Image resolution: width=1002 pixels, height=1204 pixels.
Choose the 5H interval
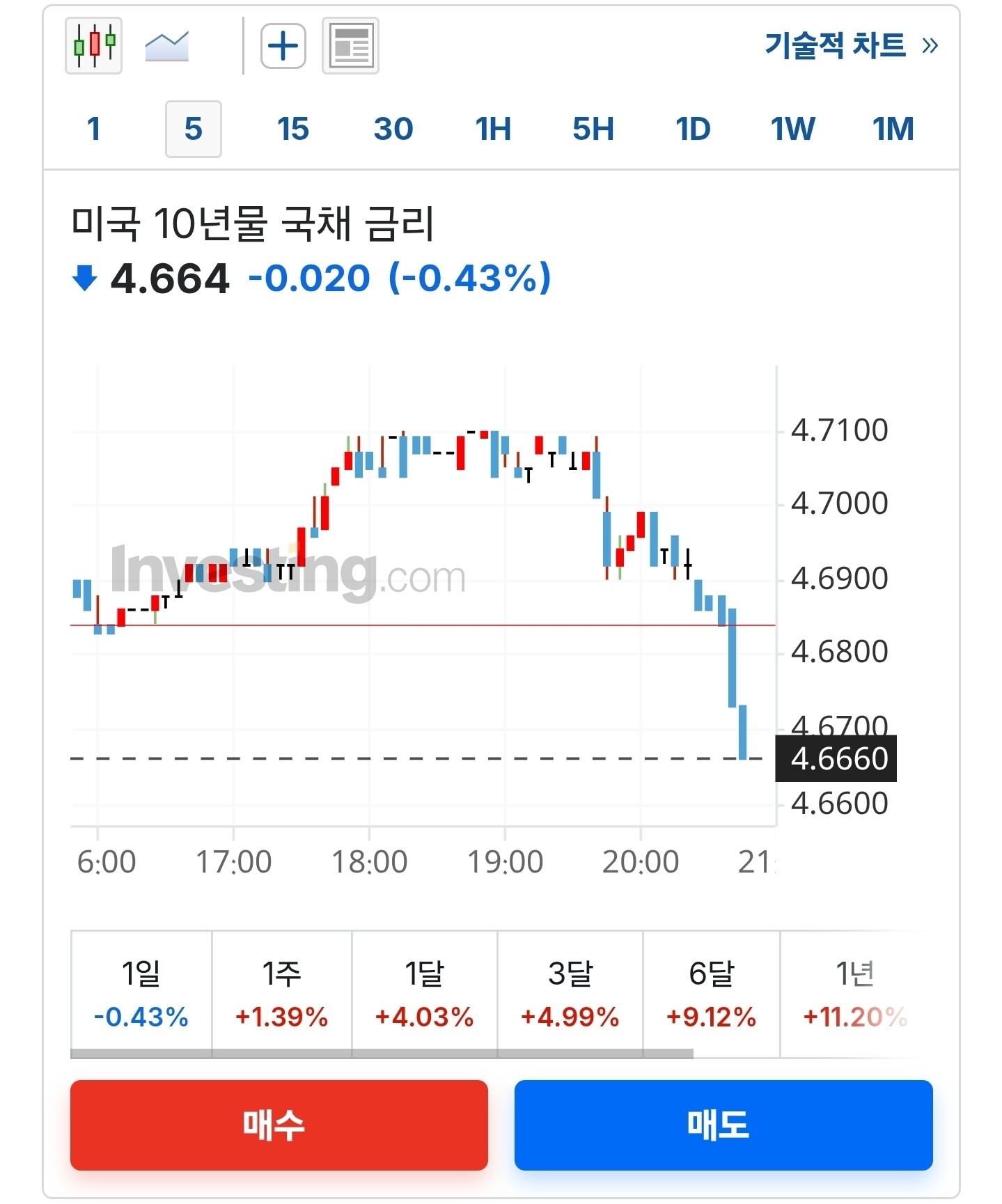(593, 129)
